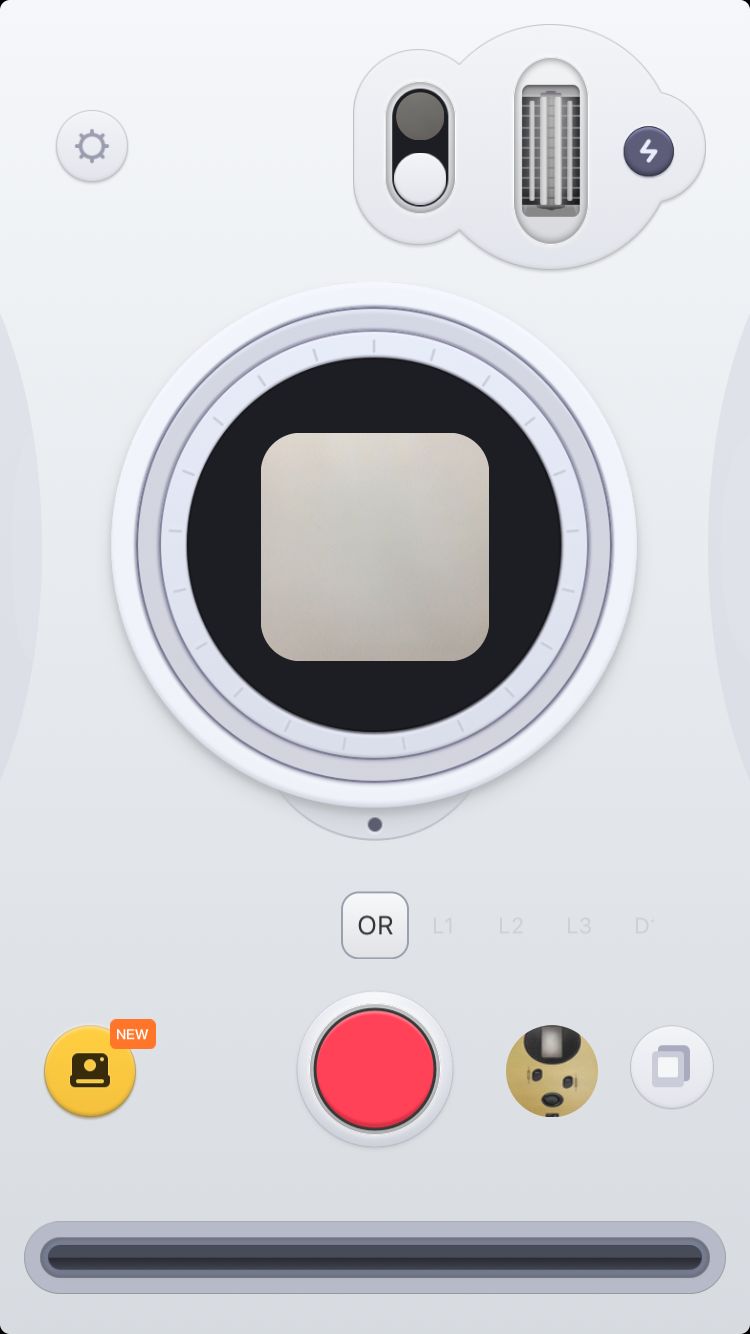Open the last photo thumbnail
The image size is (750, 1334).
[552, 1071]
